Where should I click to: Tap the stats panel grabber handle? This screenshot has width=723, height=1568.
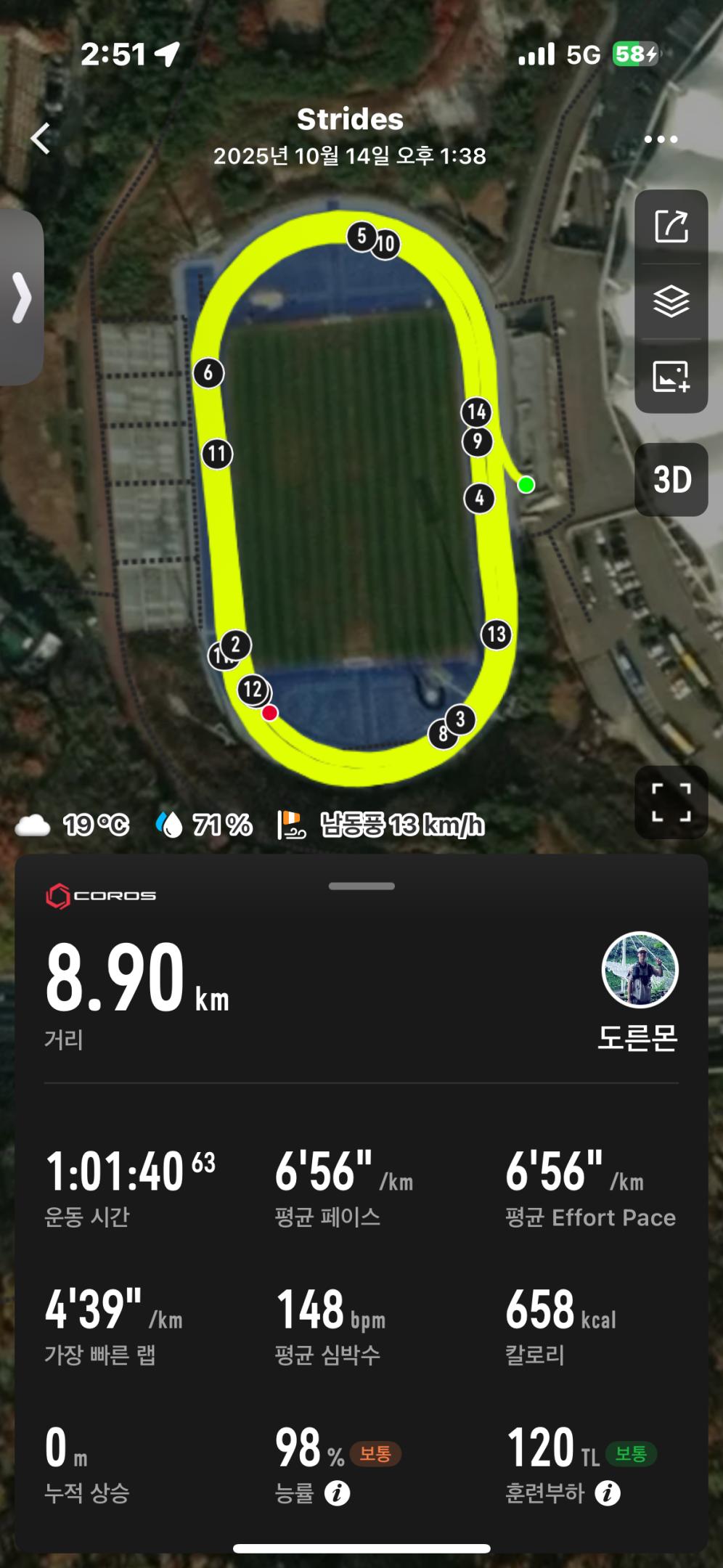pyautogui.click(x=361, y=886)
